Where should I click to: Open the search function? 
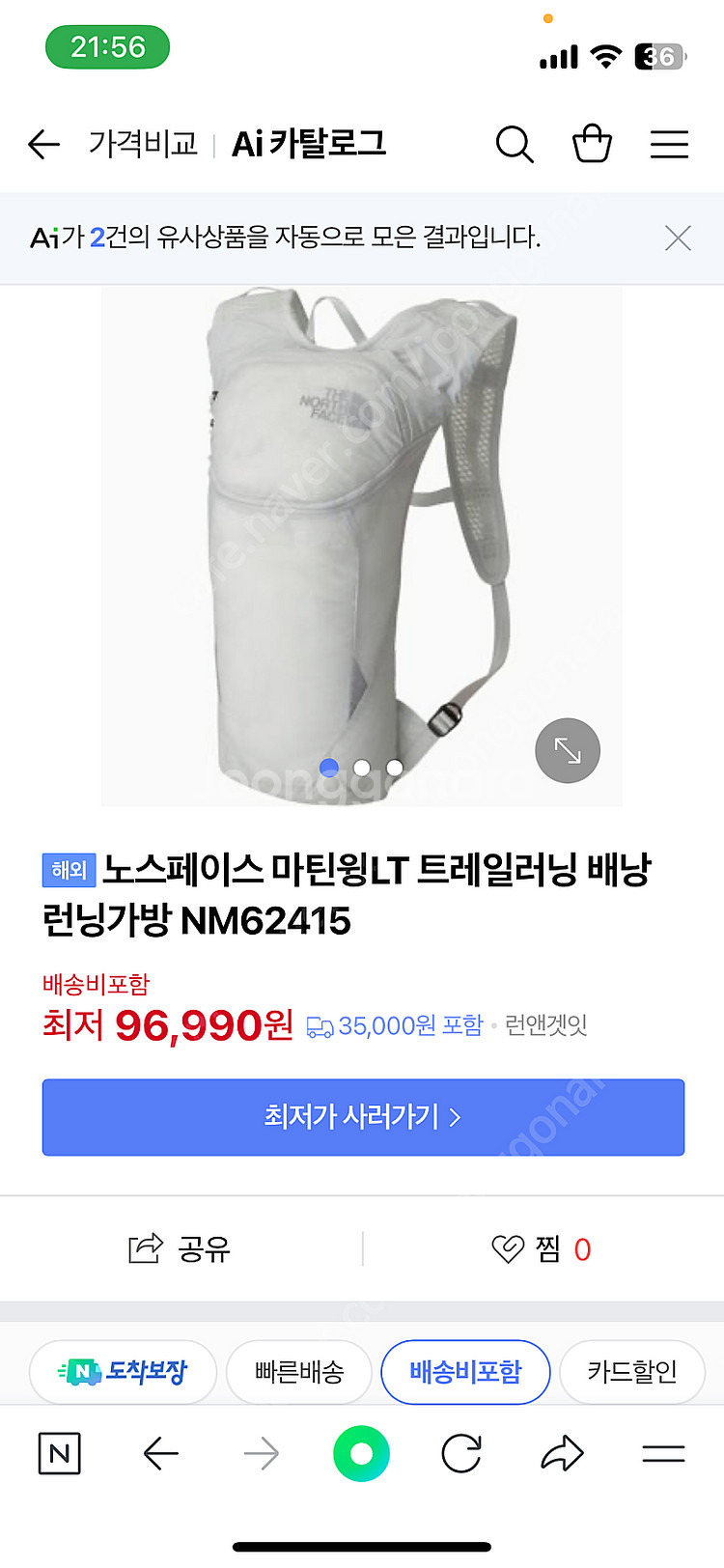[515, 144]
